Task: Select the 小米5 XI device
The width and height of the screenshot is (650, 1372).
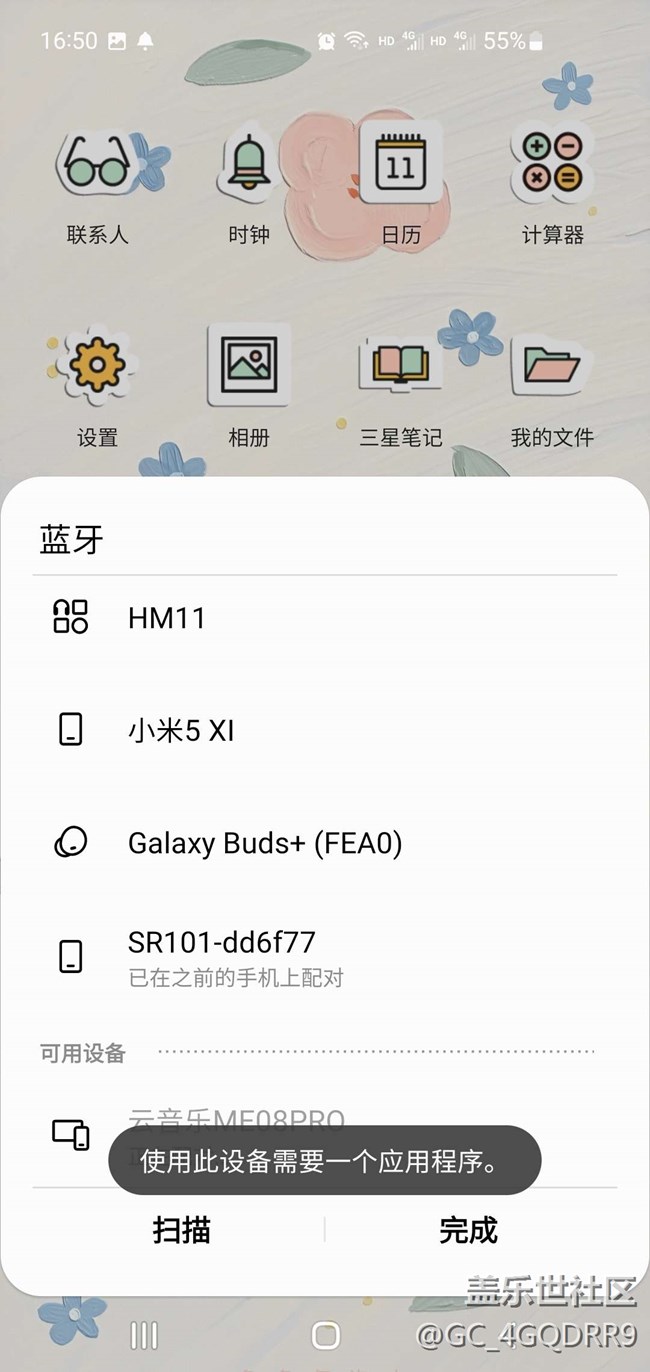Action: (324, 731)
